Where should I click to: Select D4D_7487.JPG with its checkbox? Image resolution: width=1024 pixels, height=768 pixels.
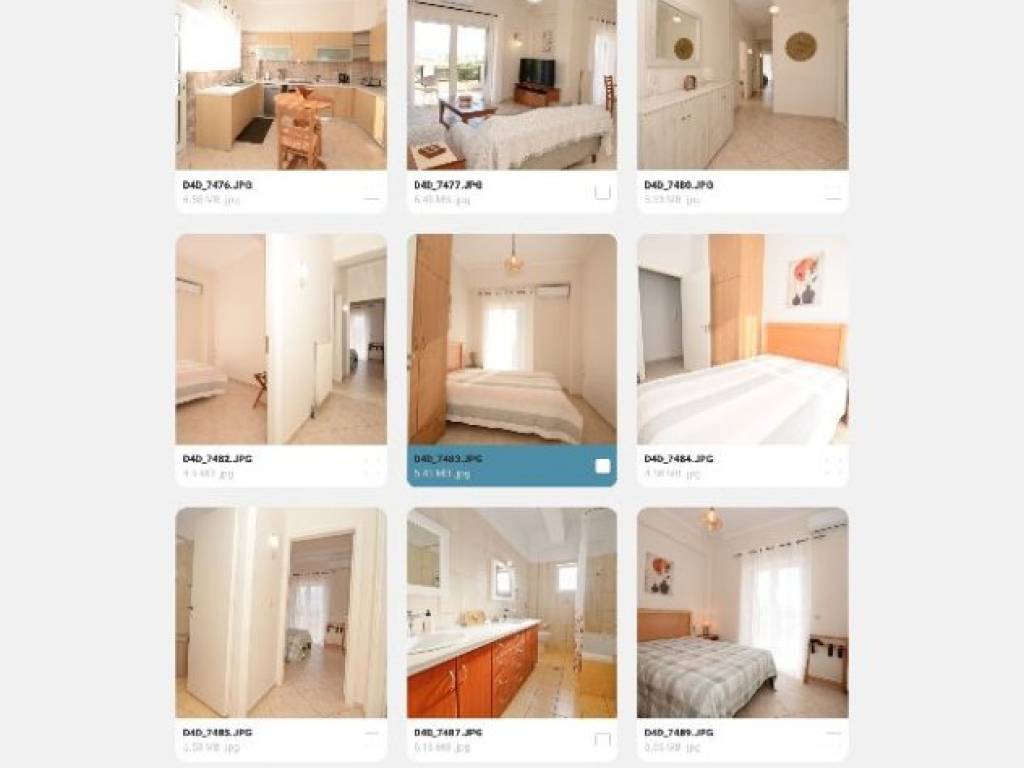(x=602, y=739)
